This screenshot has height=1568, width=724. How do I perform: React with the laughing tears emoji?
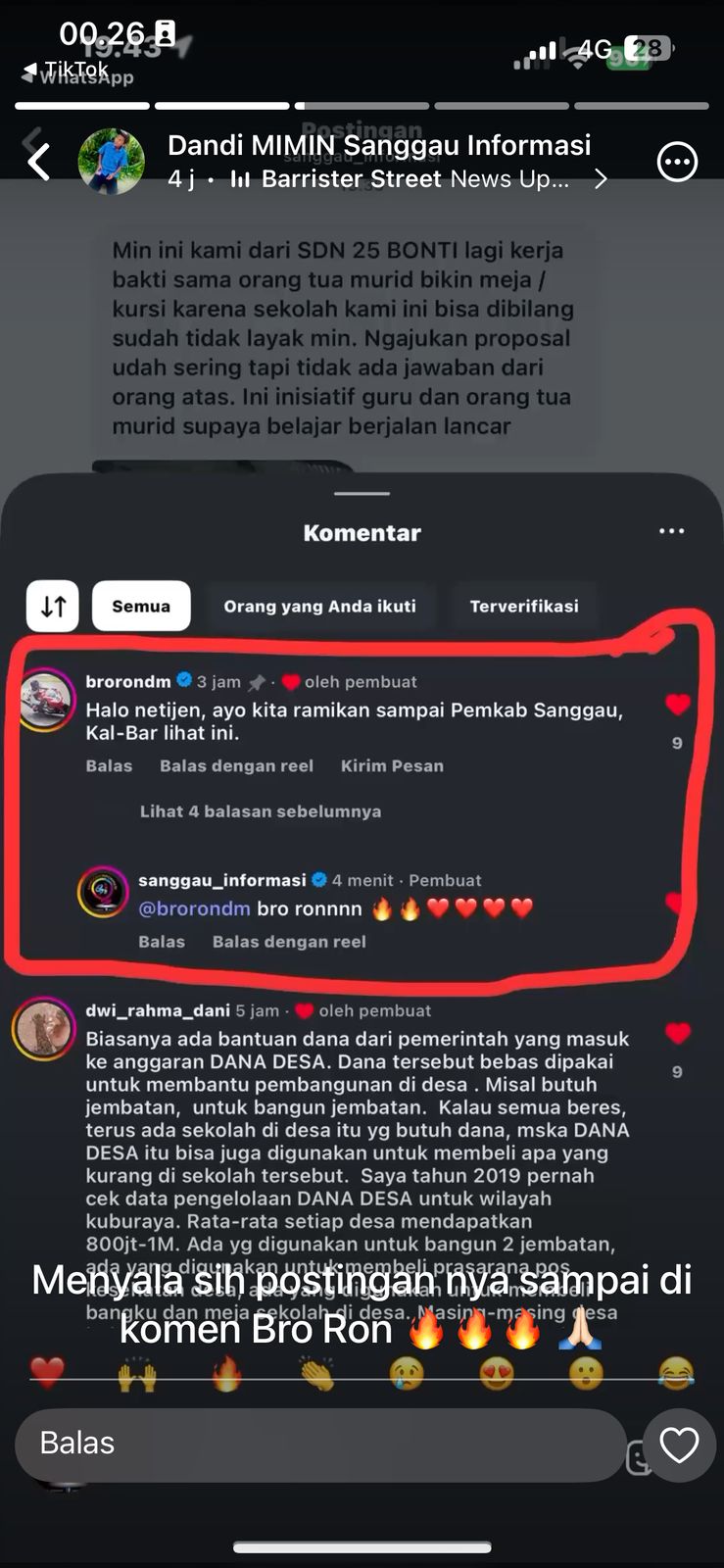(x=676, y=1374)
